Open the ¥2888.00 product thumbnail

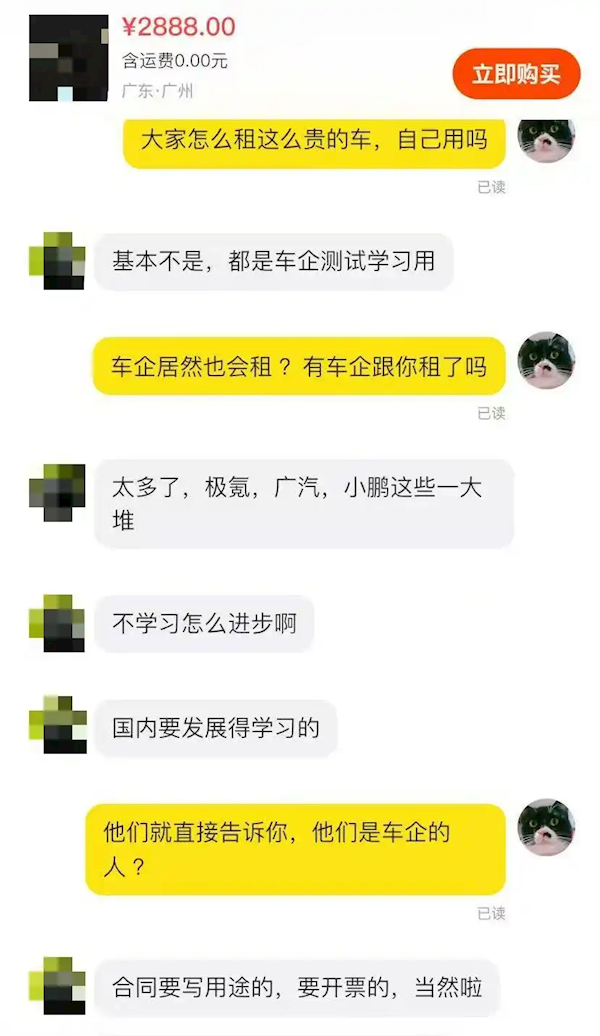pos(69,57)
